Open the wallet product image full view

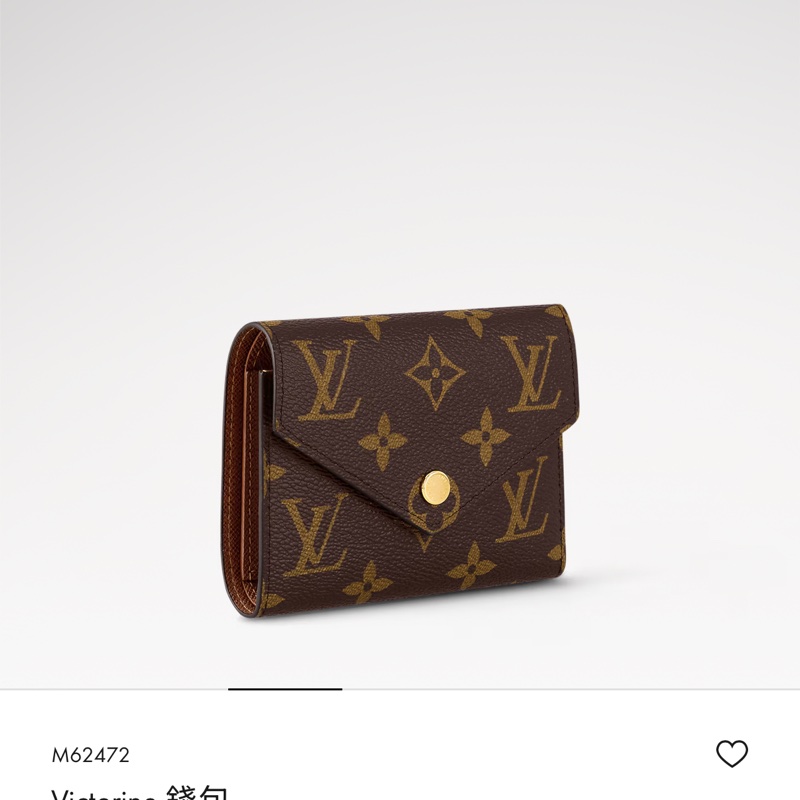(x=400, y=460)
